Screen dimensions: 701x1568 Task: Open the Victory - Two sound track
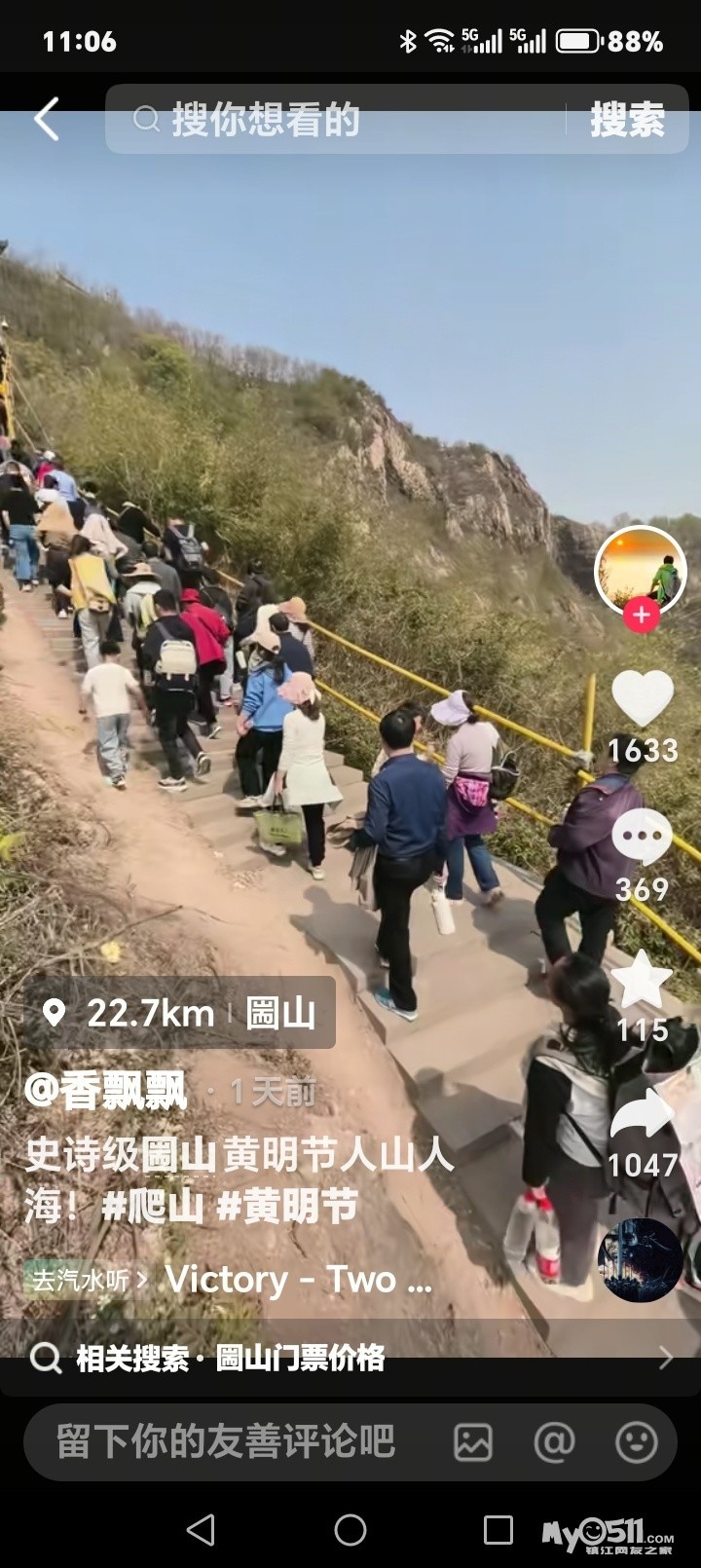pos(298,1279)
